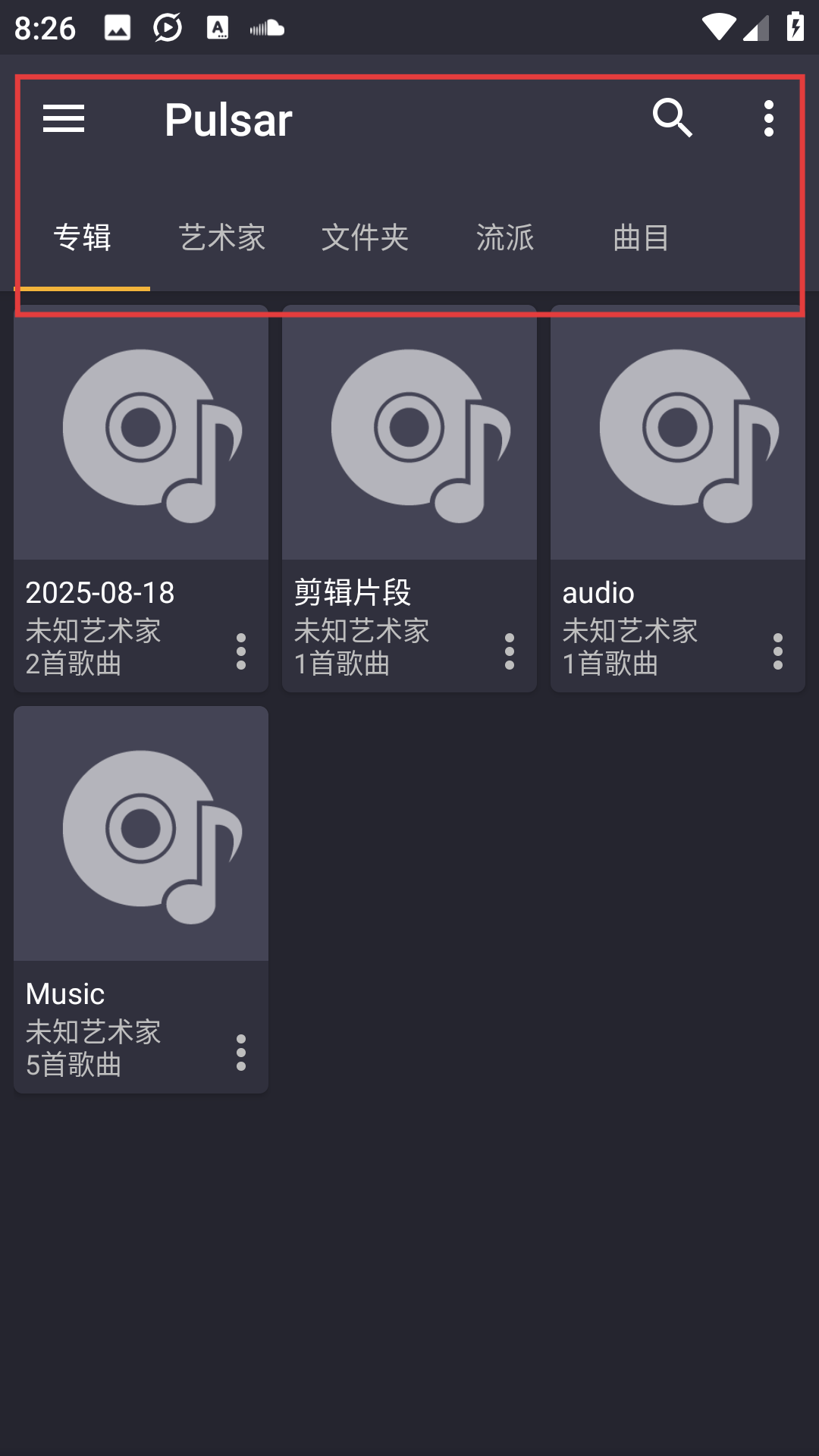Open more options for 剪辑片段 album
This screenshot has height=1456, width=819.
point(510,651)
